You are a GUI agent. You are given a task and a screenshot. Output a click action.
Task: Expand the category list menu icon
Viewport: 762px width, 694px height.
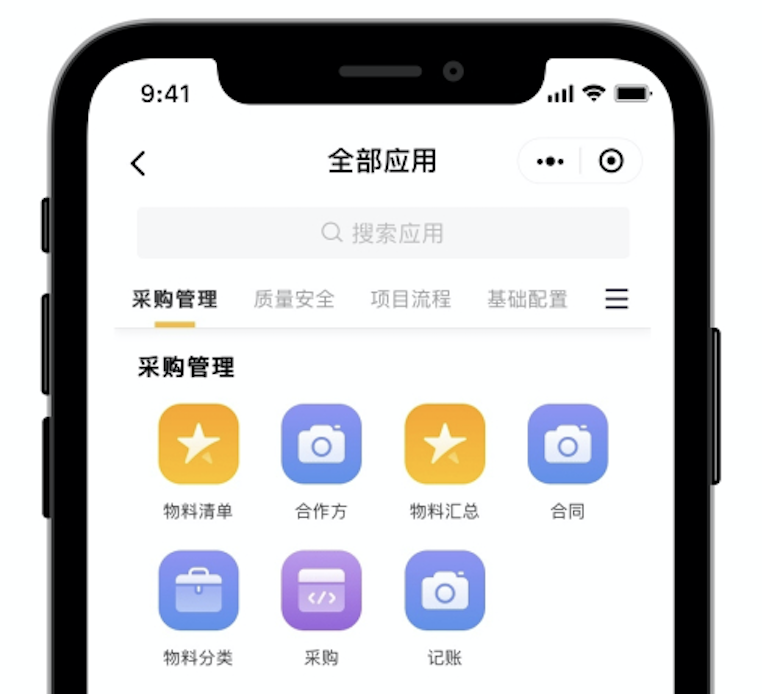pyautogui.click(x=617, y=299)
